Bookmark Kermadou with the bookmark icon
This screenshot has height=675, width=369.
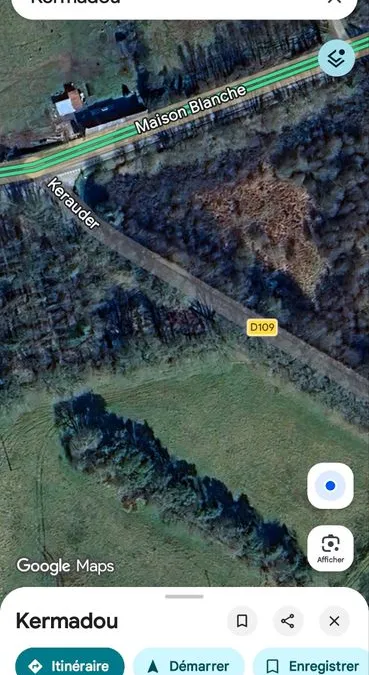(242, 621)
